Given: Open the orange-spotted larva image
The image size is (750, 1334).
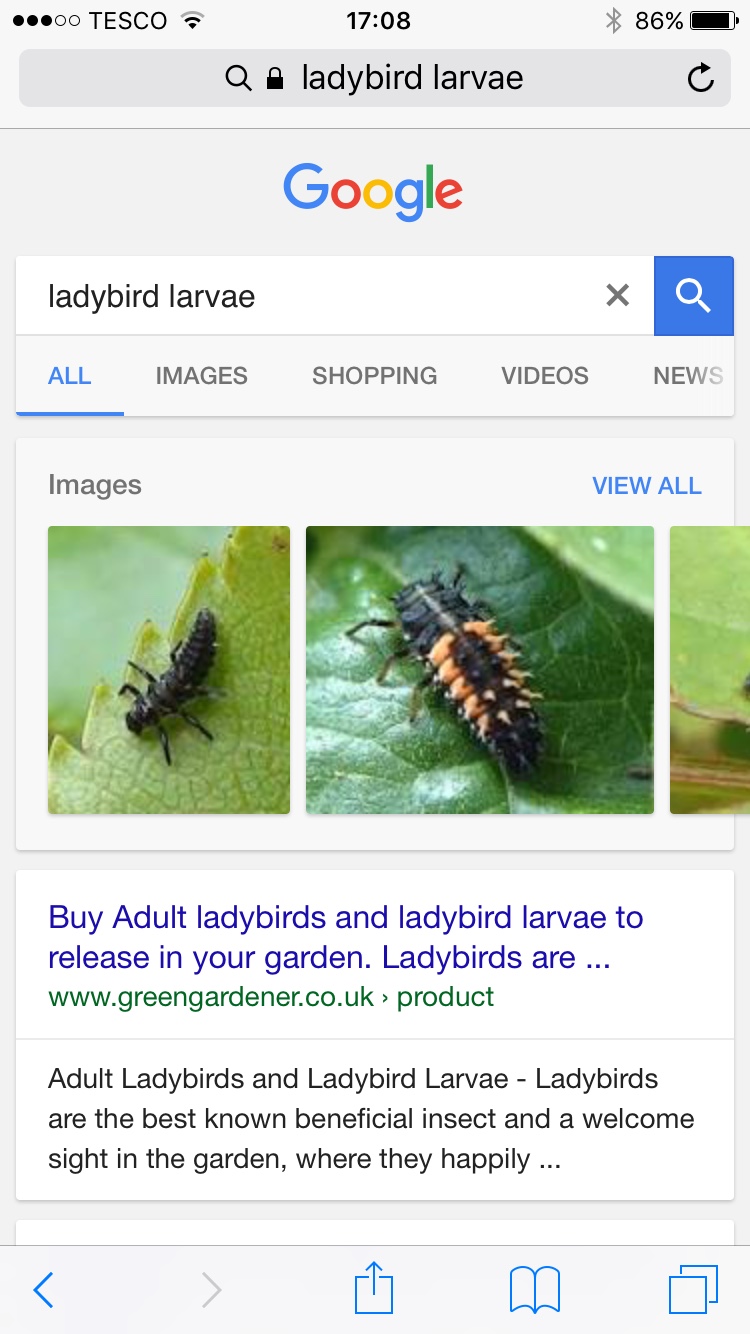Looking at the screenshot, I should [480, 670].
